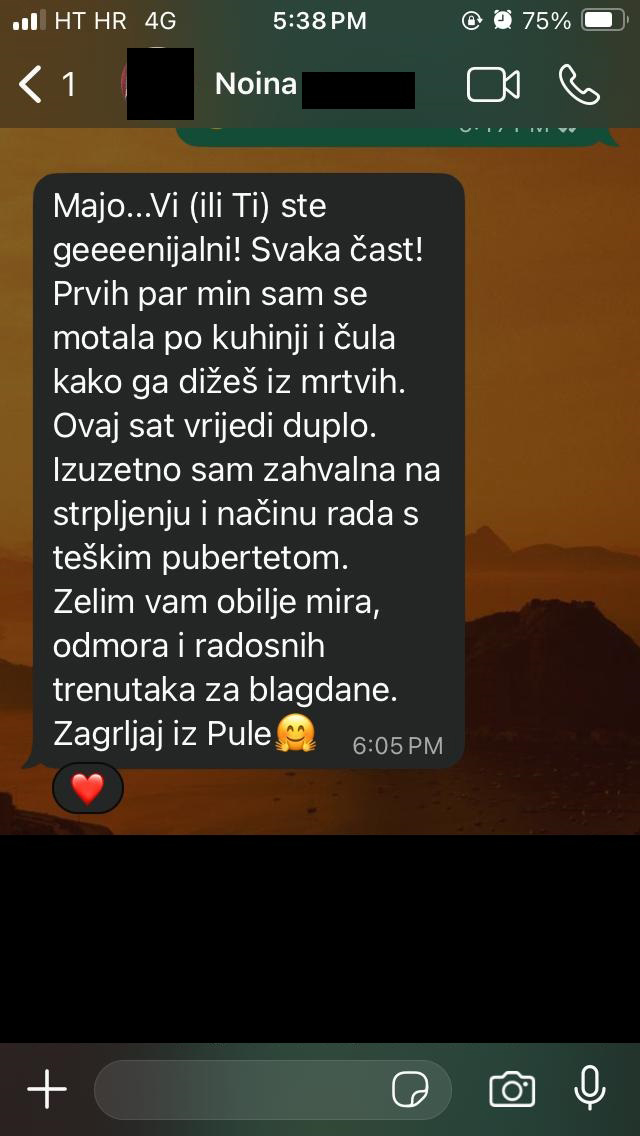This screenshot has height=1136, width=640.
Task: Start a voice call with Noina
Action: coord(580,85)
